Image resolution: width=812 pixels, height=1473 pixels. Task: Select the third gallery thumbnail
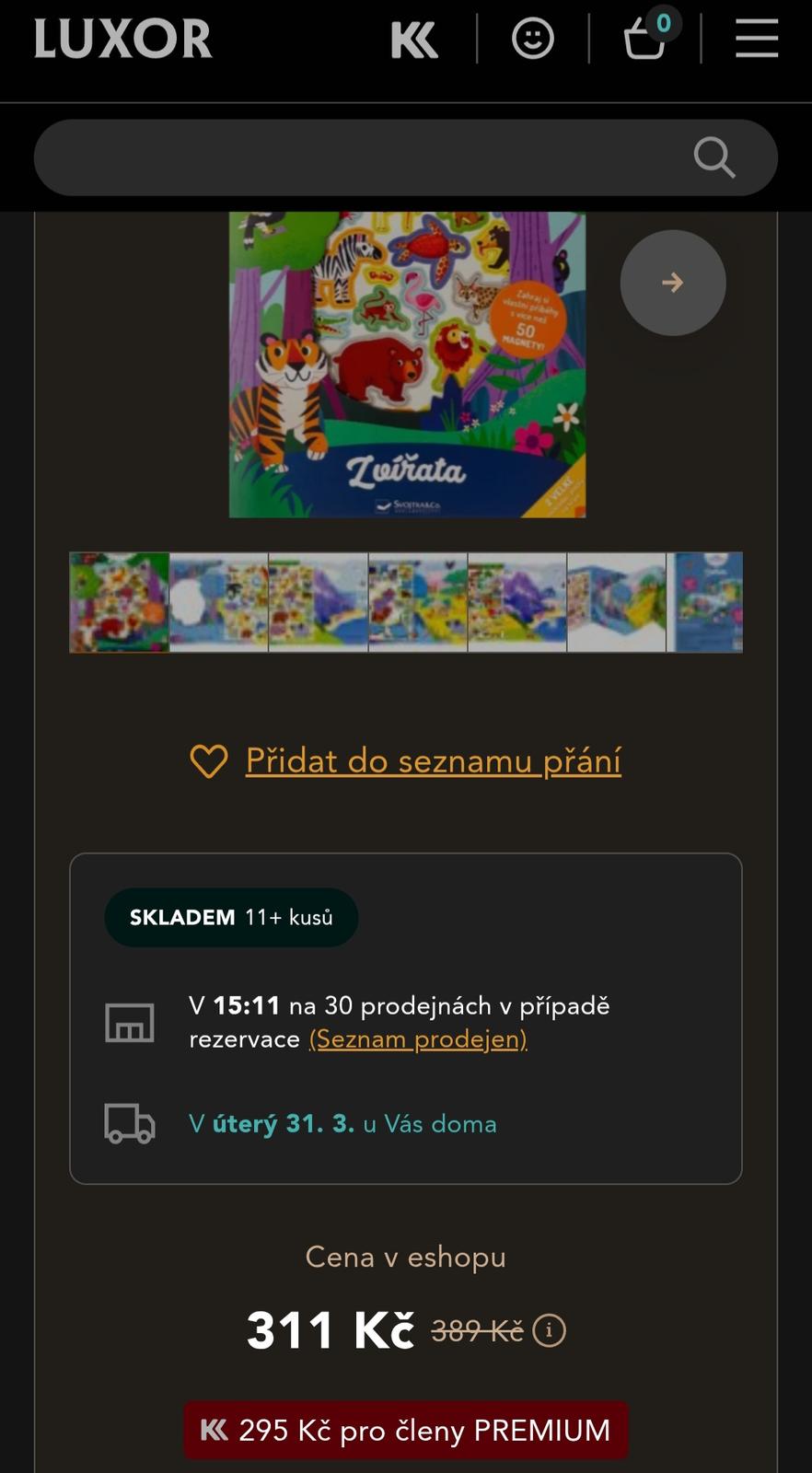click(319, 602)
